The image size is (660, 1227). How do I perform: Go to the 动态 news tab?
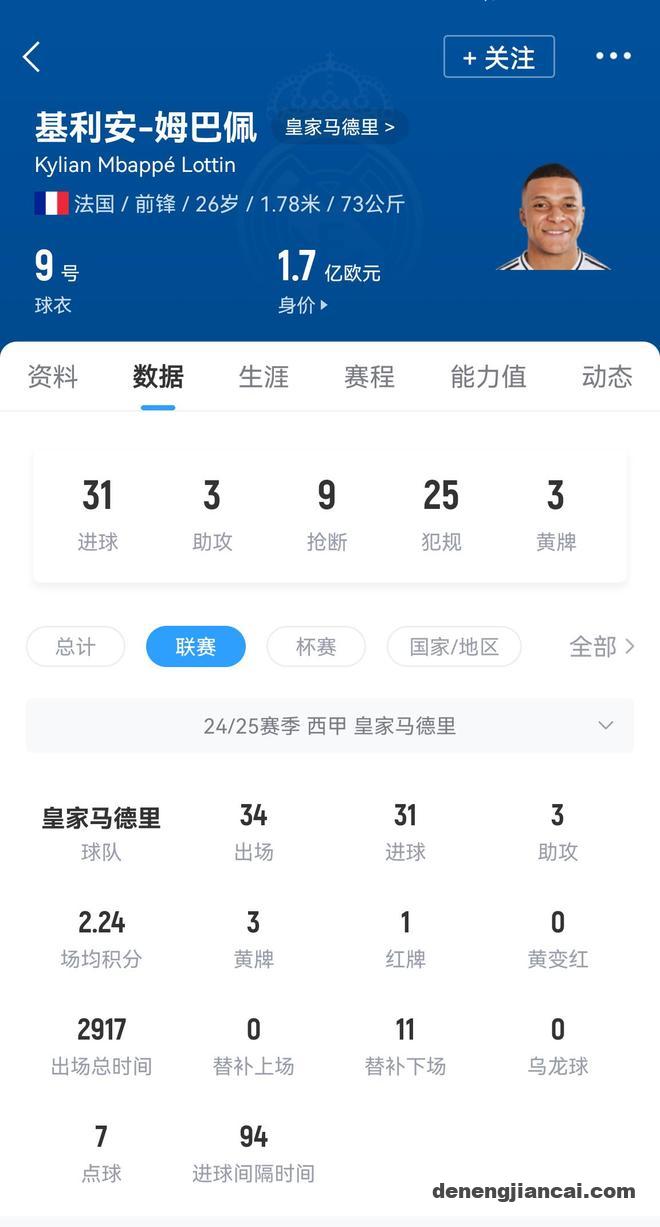pos(607,377)
